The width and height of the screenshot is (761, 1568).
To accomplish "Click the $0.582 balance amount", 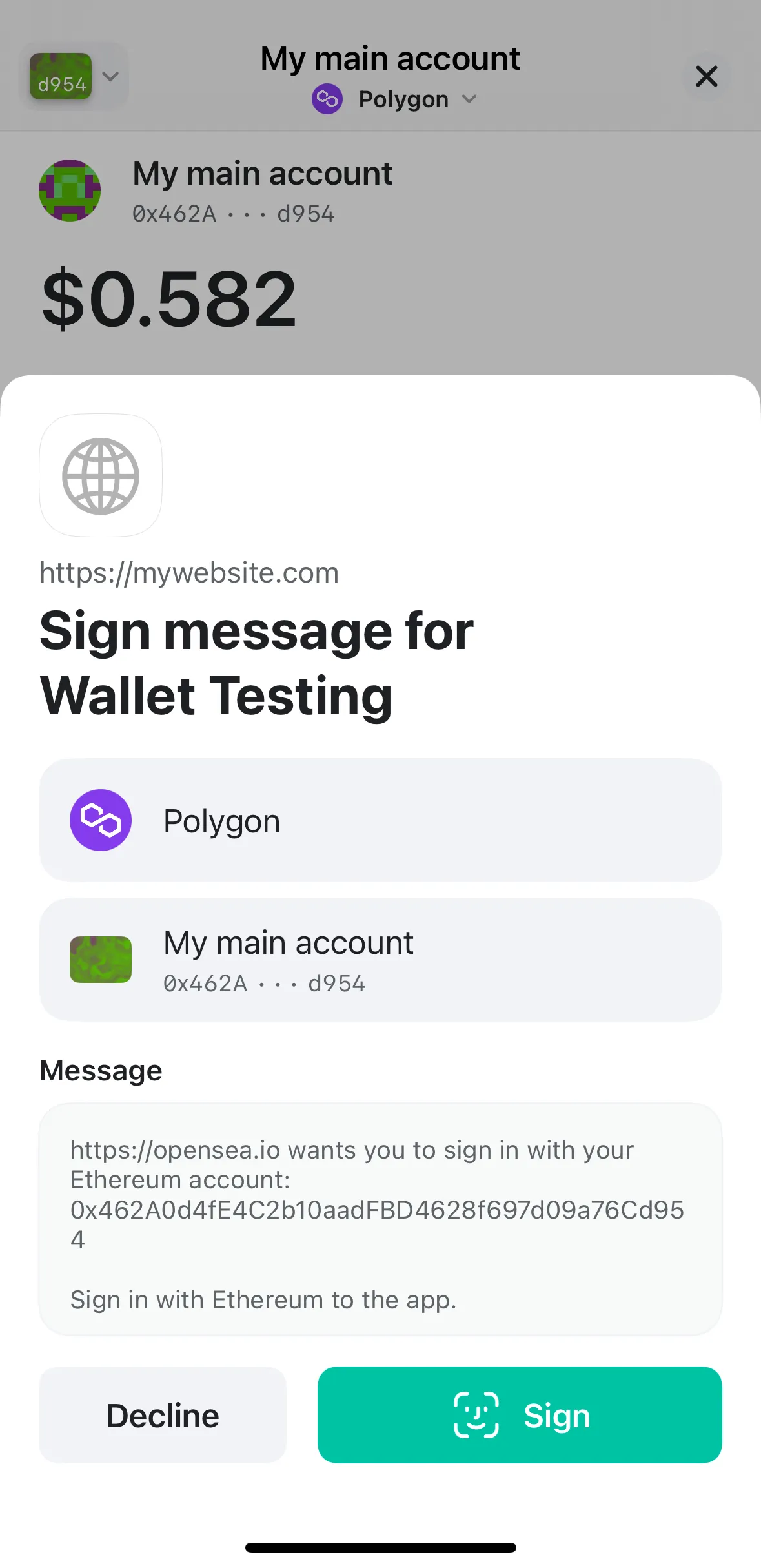I will pyautogui.click(x=169, y=296).
